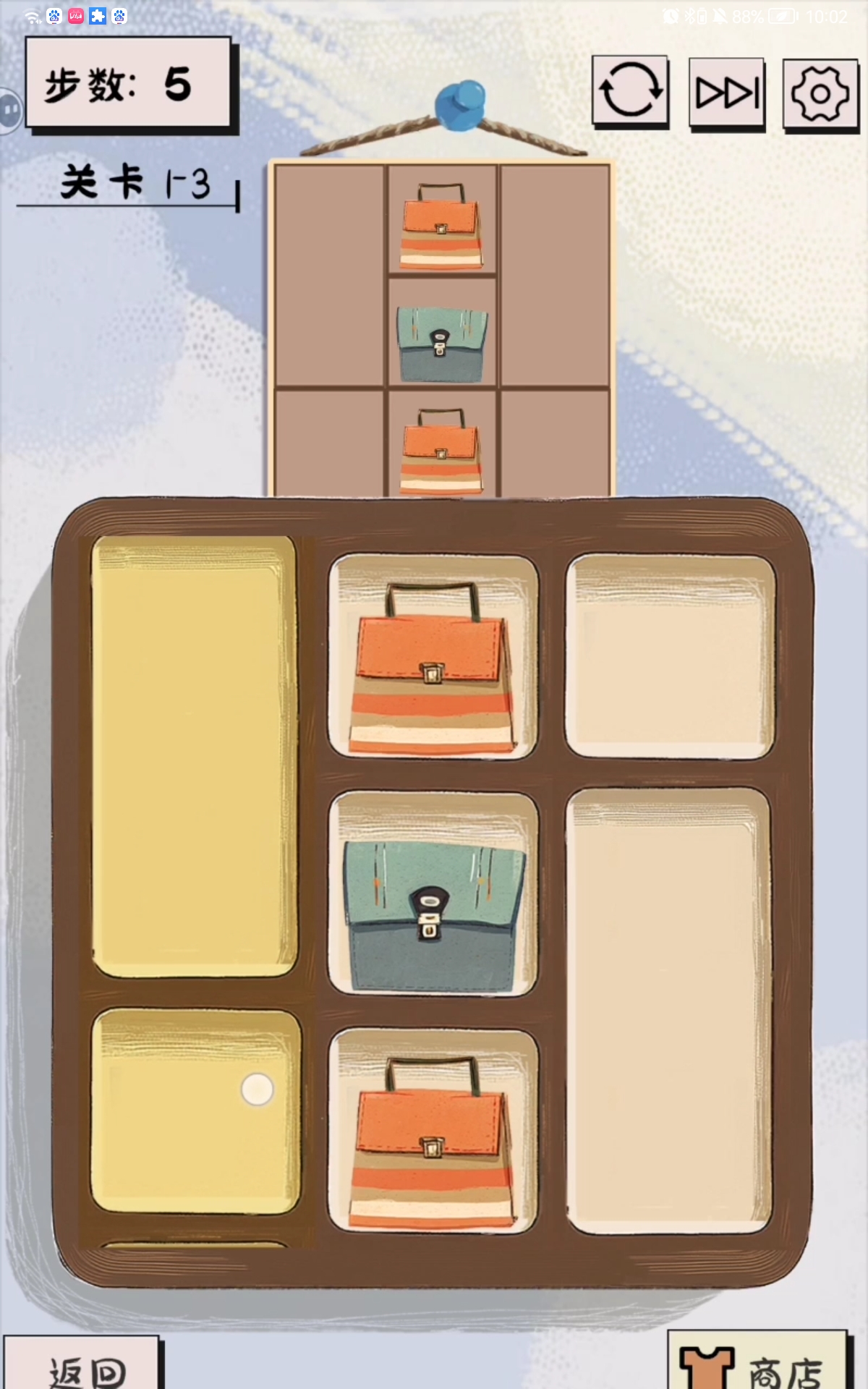Restart the level with the refresh icon
The width and height of the screenshot is (868, 1389).
(x=630, y=91)
